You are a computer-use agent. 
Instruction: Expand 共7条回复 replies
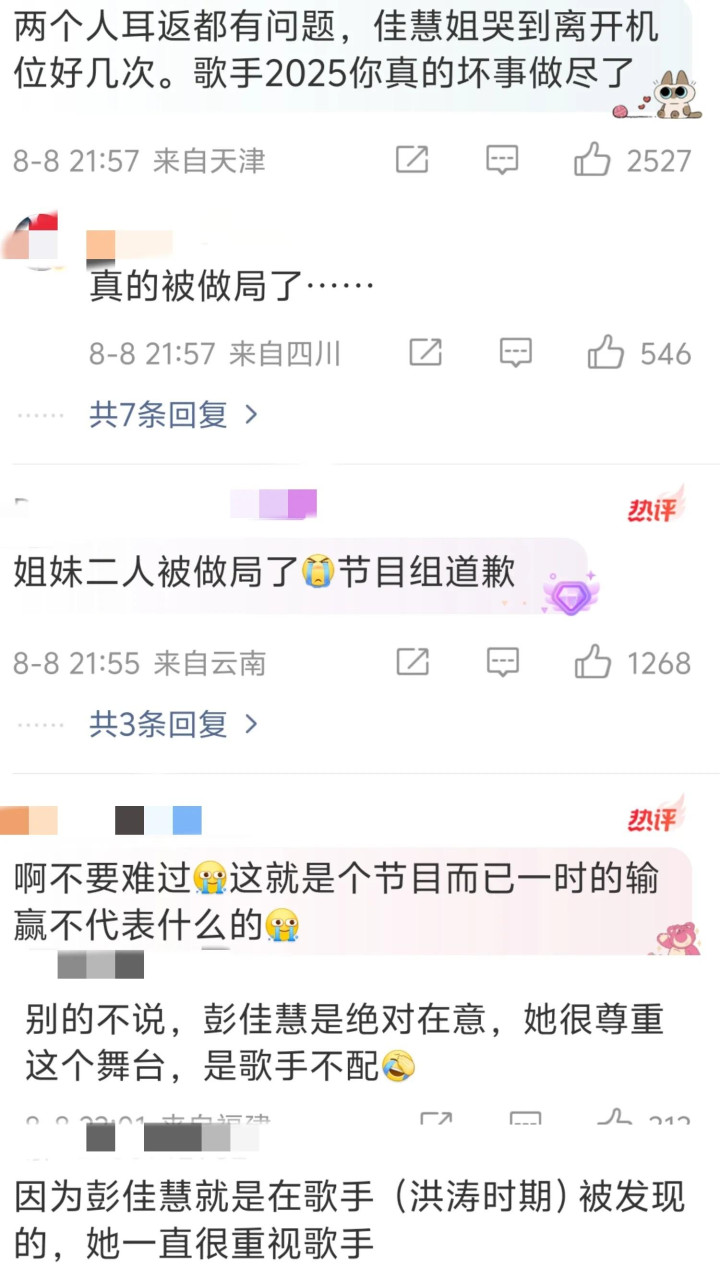tap(174, 414)
